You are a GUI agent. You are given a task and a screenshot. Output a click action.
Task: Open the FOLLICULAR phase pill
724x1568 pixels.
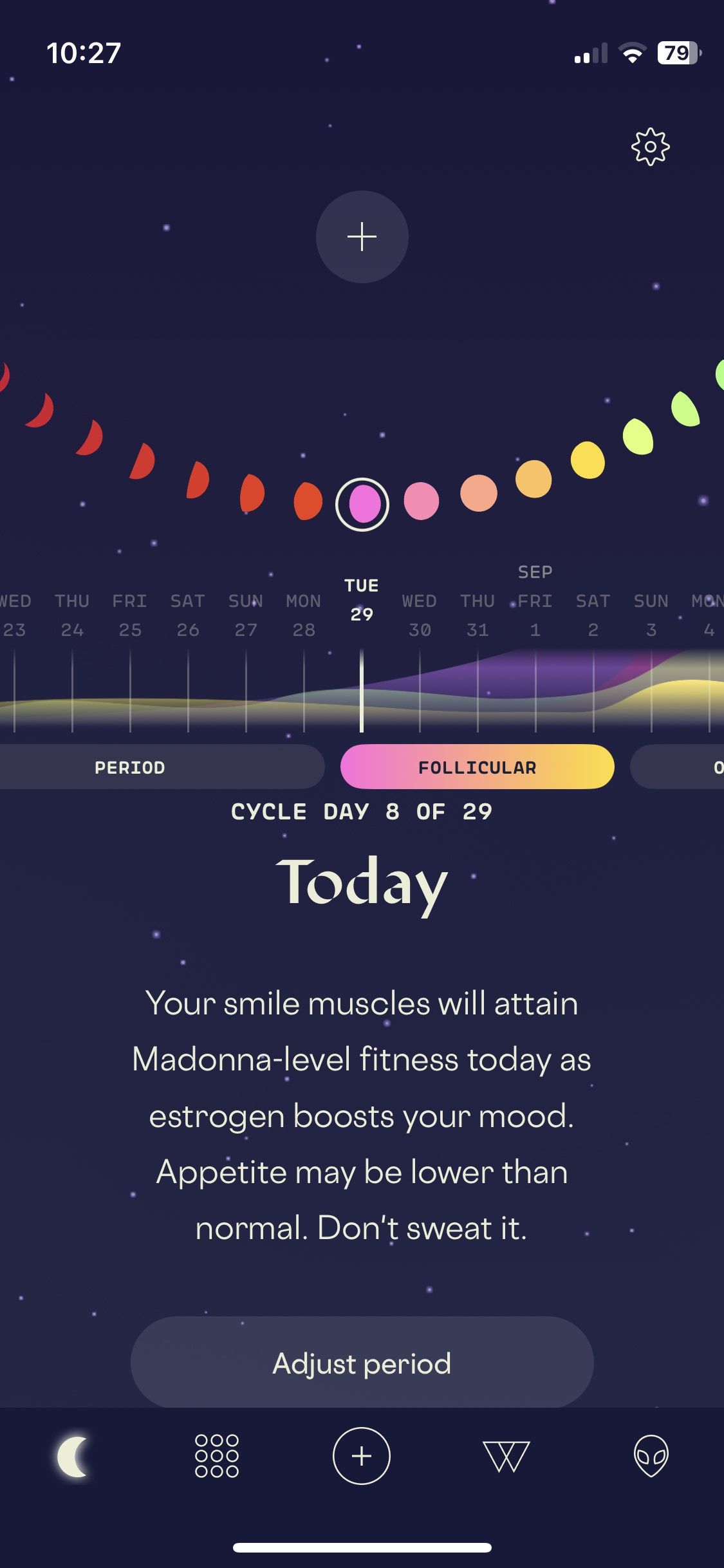[478, 767]
